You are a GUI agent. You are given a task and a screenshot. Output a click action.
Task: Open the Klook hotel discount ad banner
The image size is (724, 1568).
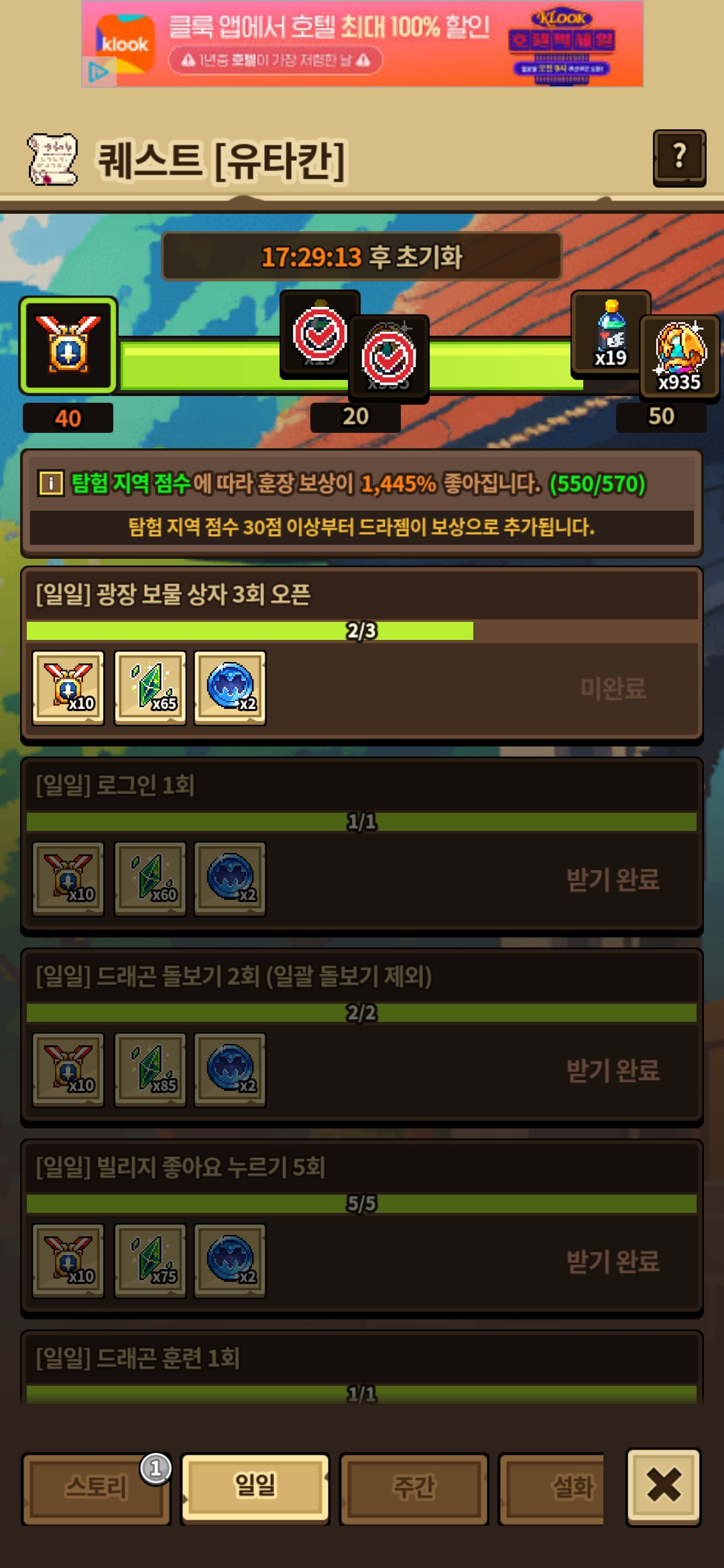click(362, 44)
